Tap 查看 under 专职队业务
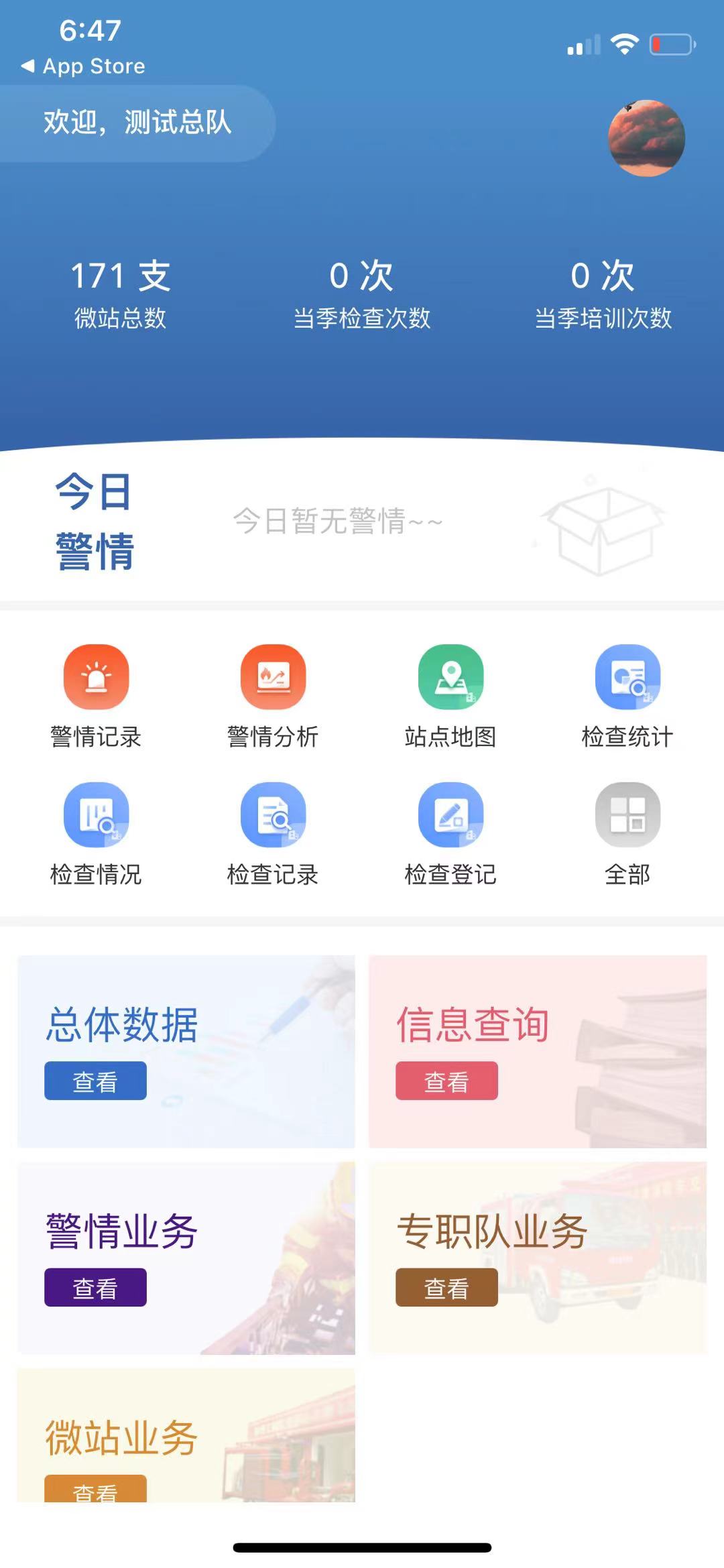This screenshot has width=724, height=1568. pyautogui.click(x=446, y=1287)
